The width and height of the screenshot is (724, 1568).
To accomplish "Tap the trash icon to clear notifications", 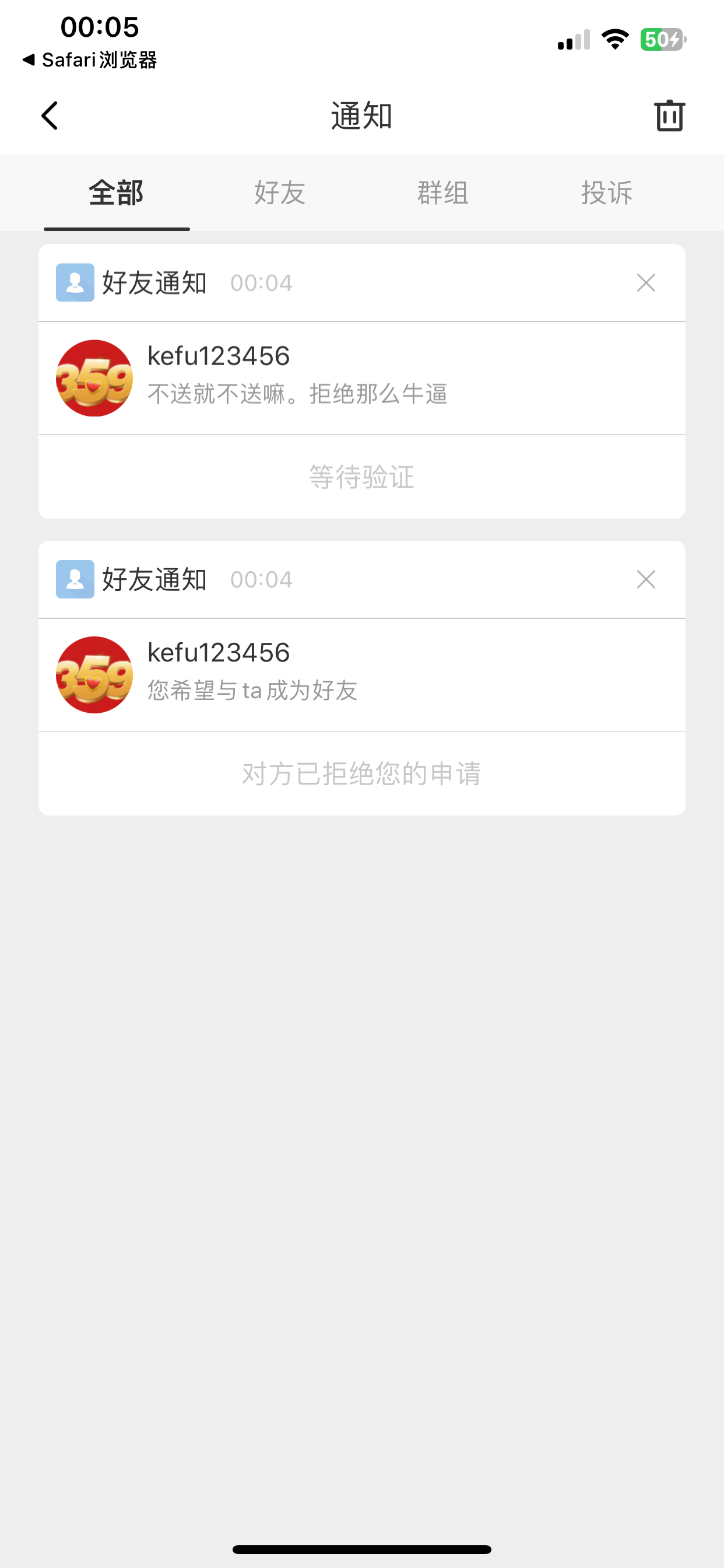I will 669,116.
